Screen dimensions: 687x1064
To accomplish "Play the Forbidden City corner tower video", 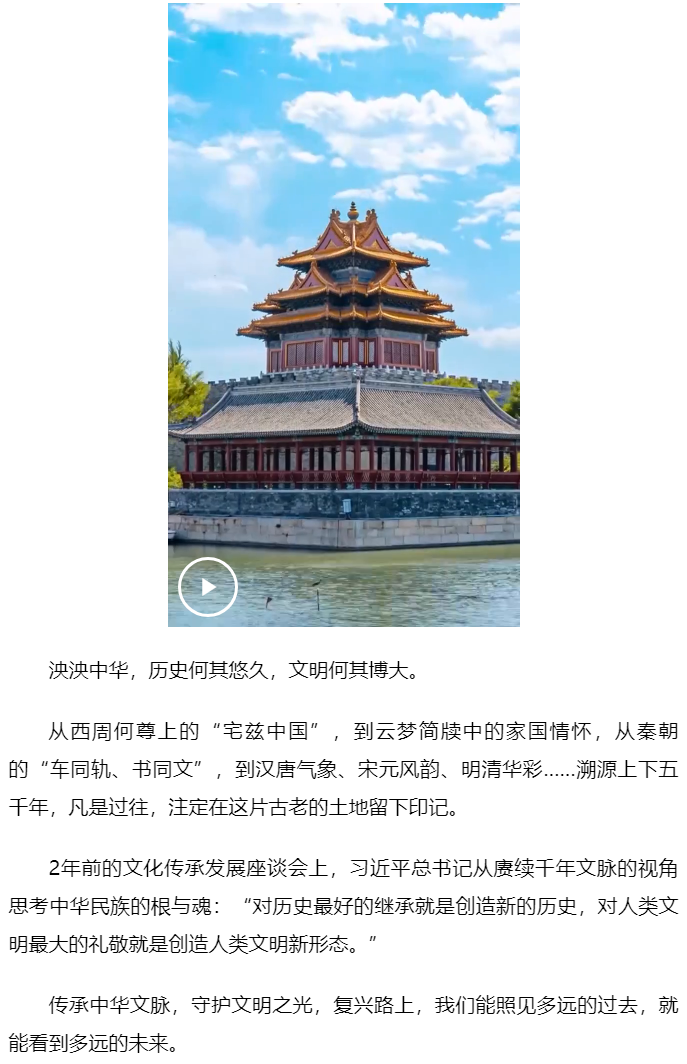I will [x=208, y=587].
